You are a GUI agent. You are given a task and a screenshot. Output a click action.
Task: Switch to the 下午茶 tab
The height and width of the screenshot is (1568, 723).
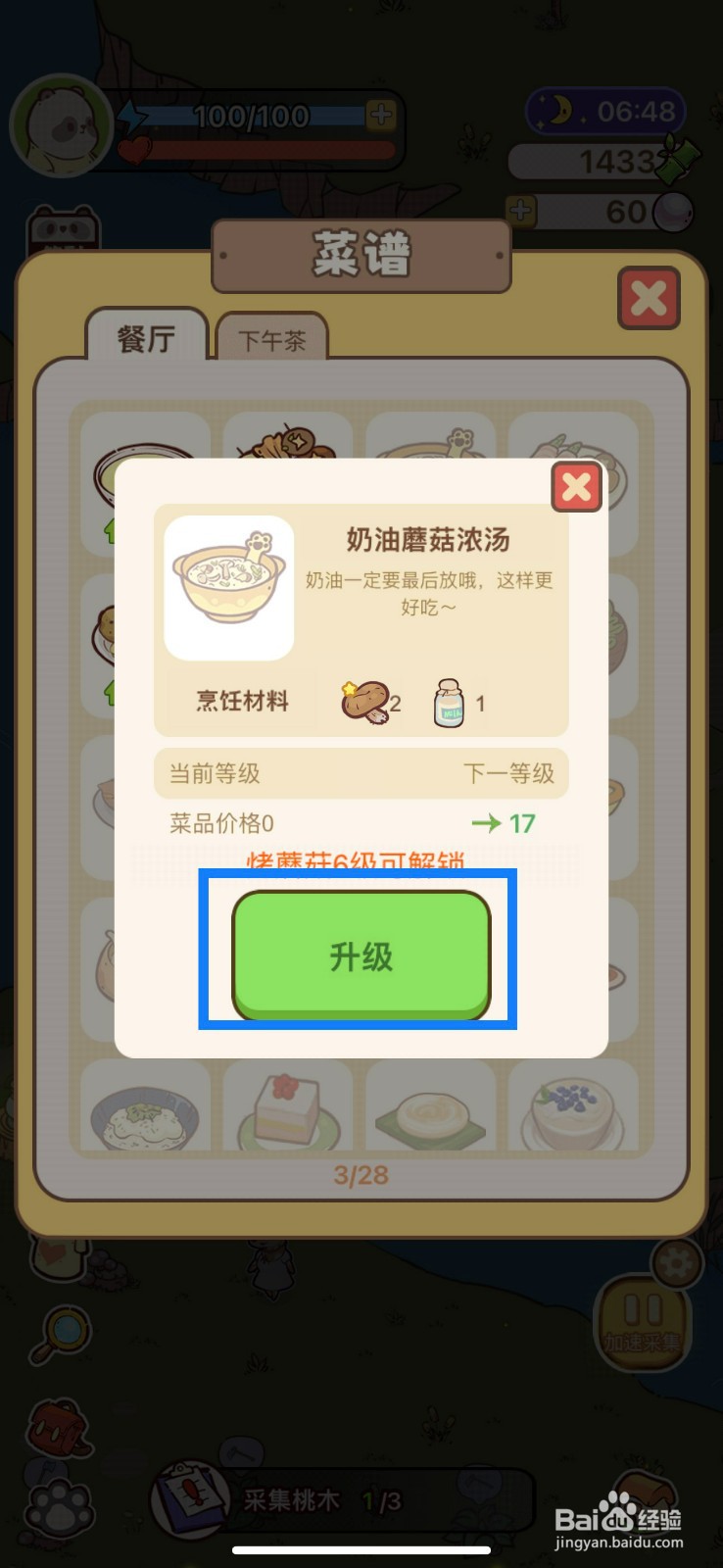coord(270,340)
